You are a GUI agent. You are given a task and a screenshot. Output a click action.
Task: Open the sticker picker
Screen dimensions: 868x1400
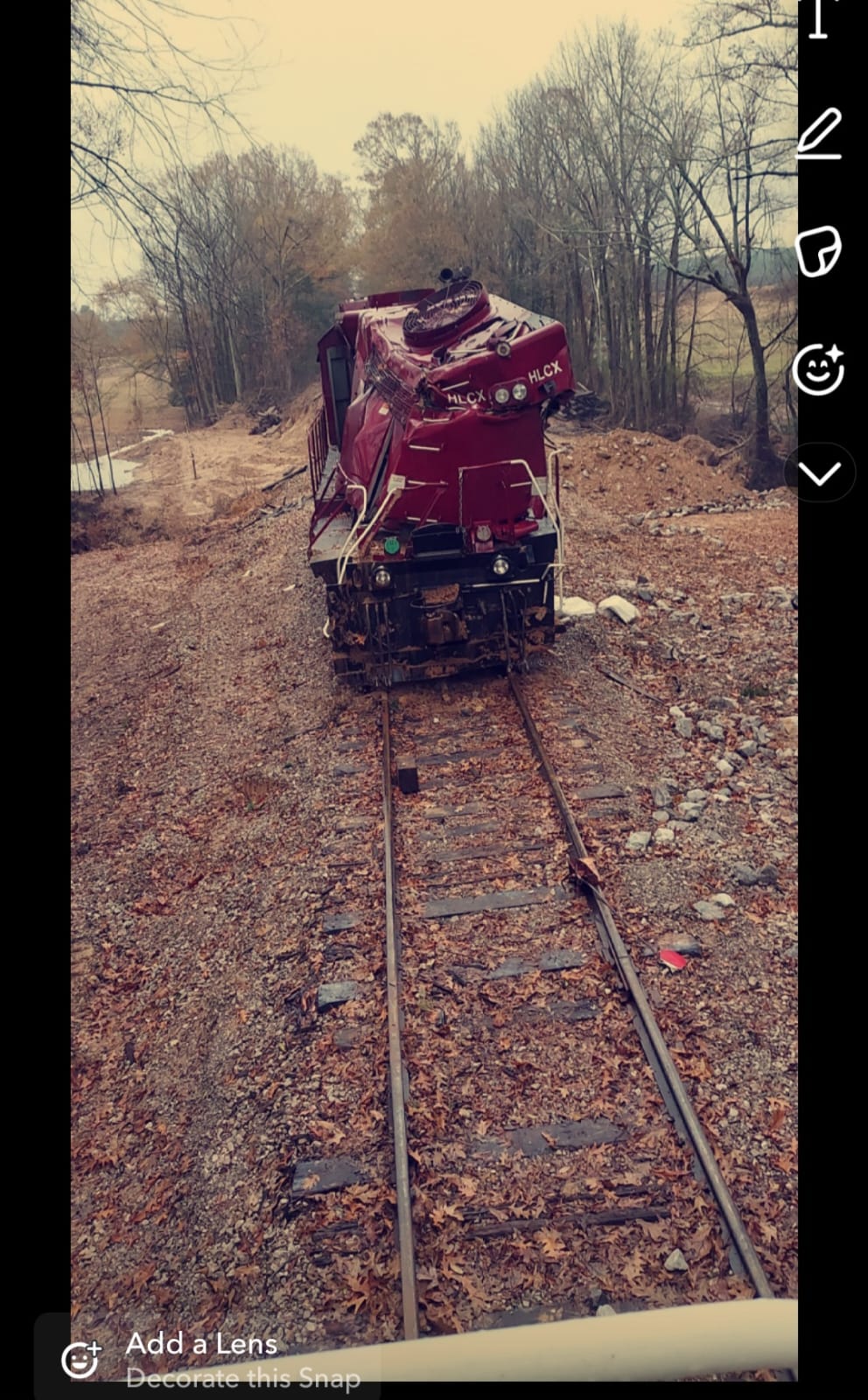(x=819, y=251)
